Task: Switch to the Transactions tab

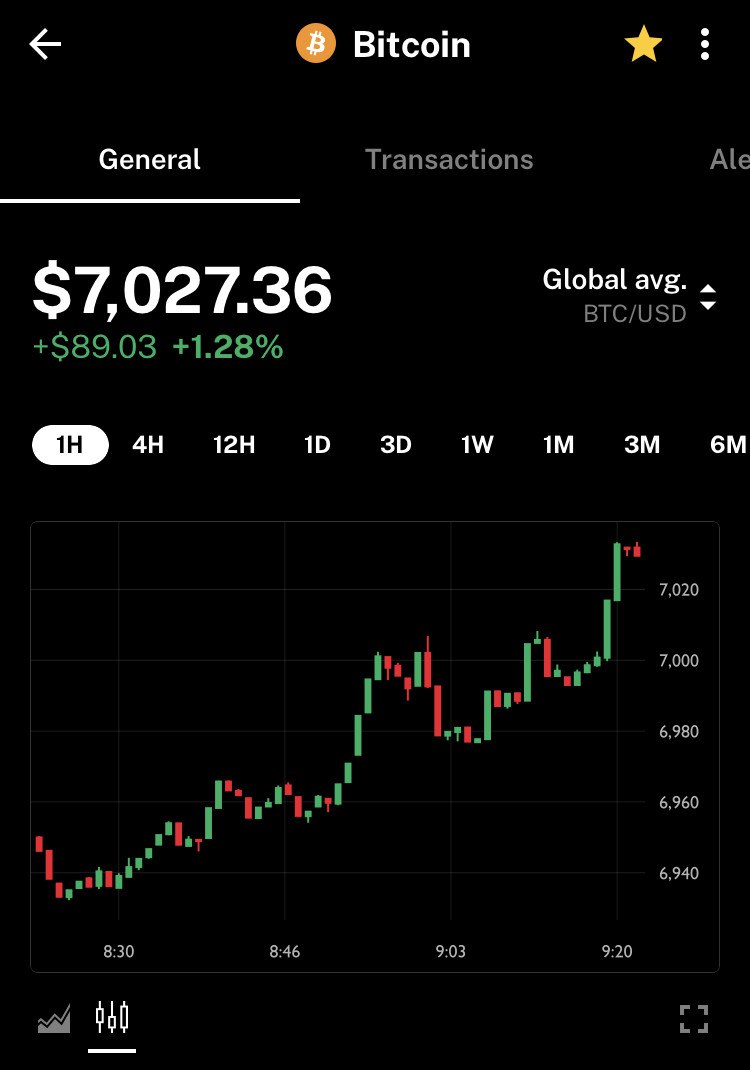Action: click(449, 160)
